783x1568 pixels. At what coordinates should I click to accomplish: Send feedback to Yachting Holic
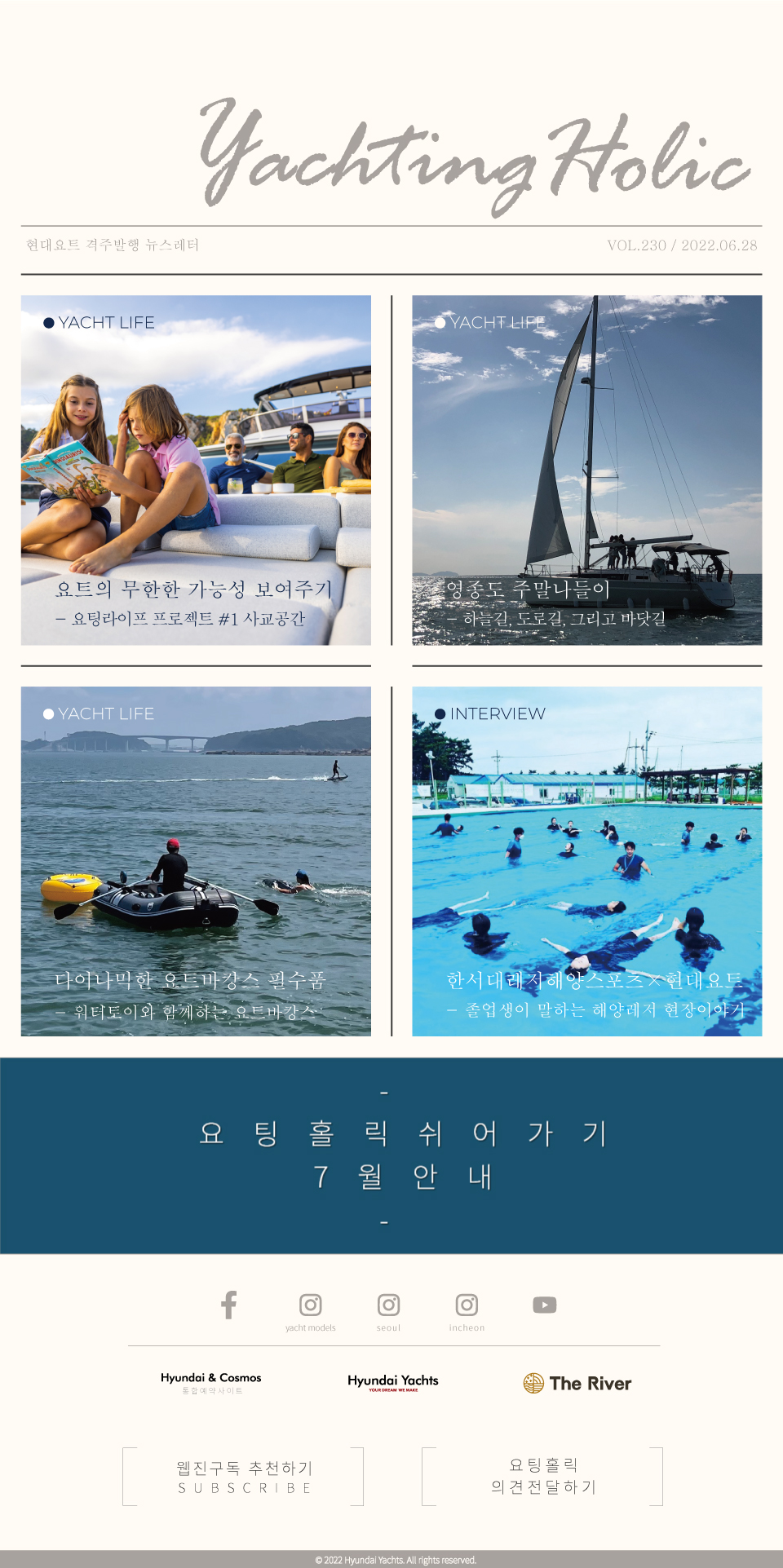542,1477
